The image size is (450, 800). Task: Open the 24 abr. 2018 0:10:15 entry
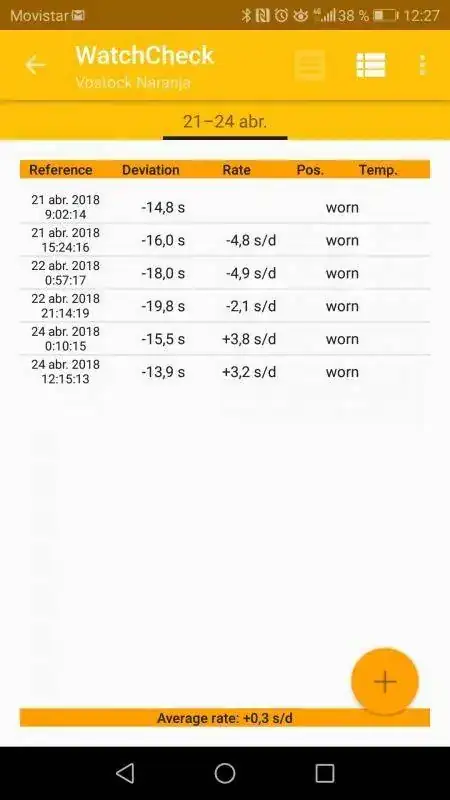click(225, 339)
